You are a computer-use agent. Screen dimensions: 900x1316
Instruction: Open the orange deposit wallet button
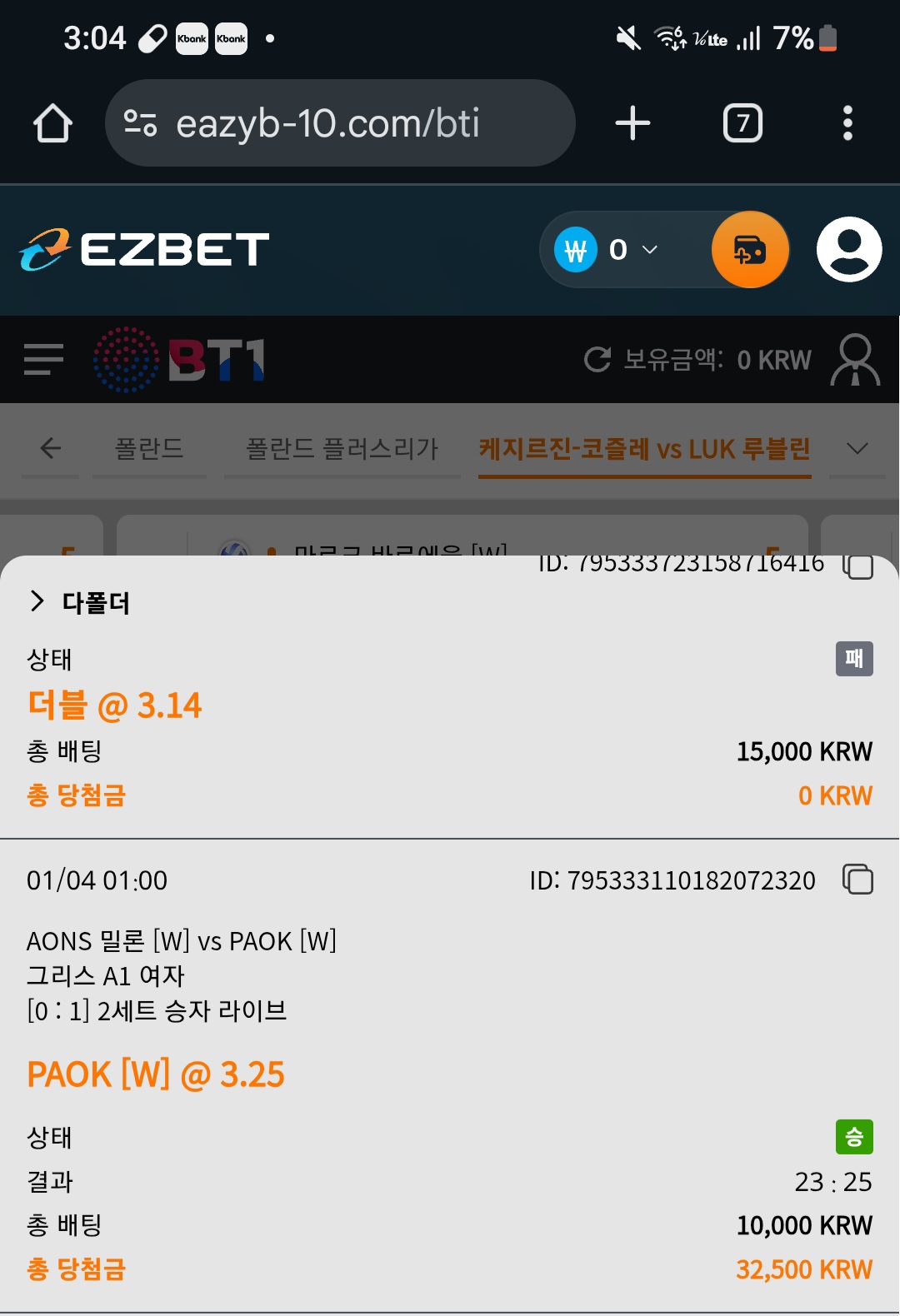(x=750, y=249)
